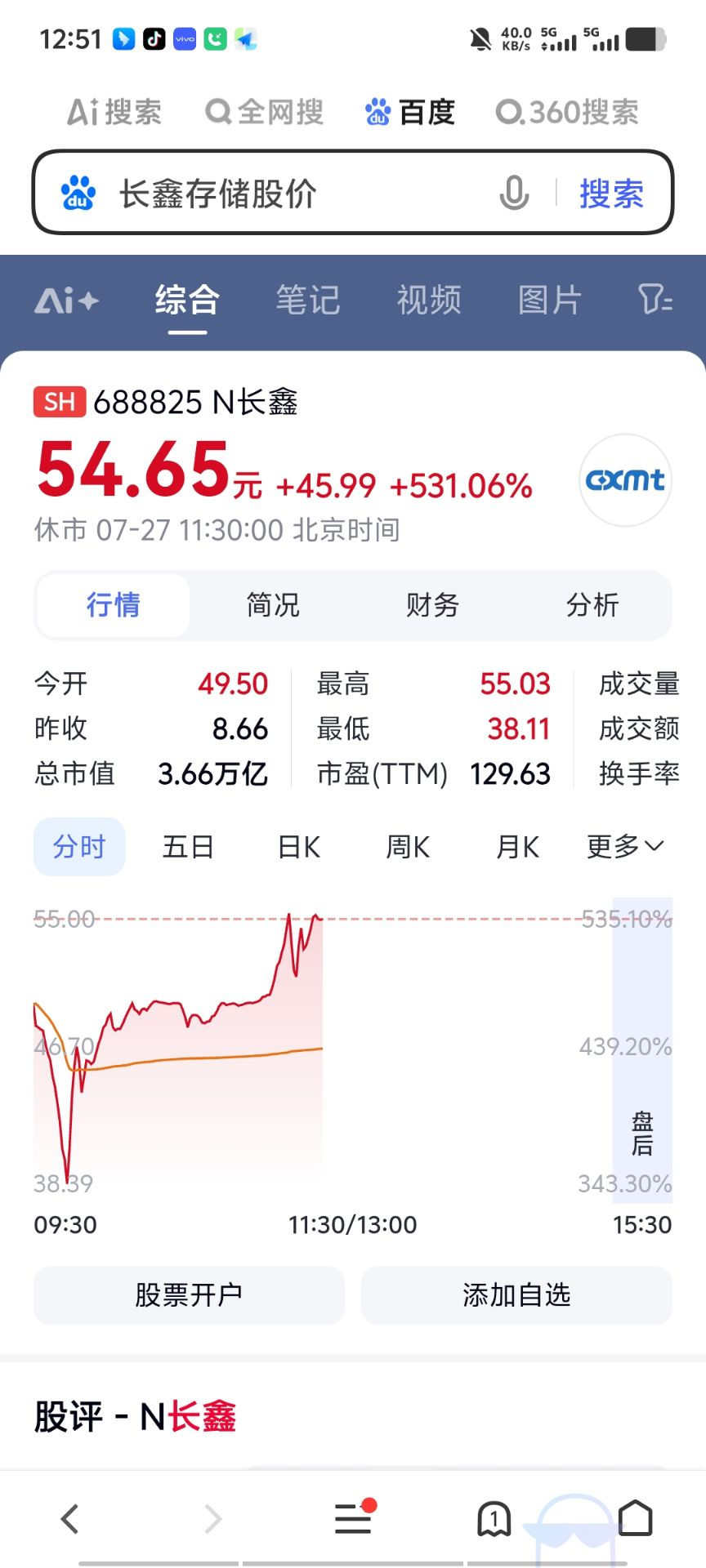706x1568 pixels.
Task: Switch to Ai搜索 engine
Action: point(114,112)
